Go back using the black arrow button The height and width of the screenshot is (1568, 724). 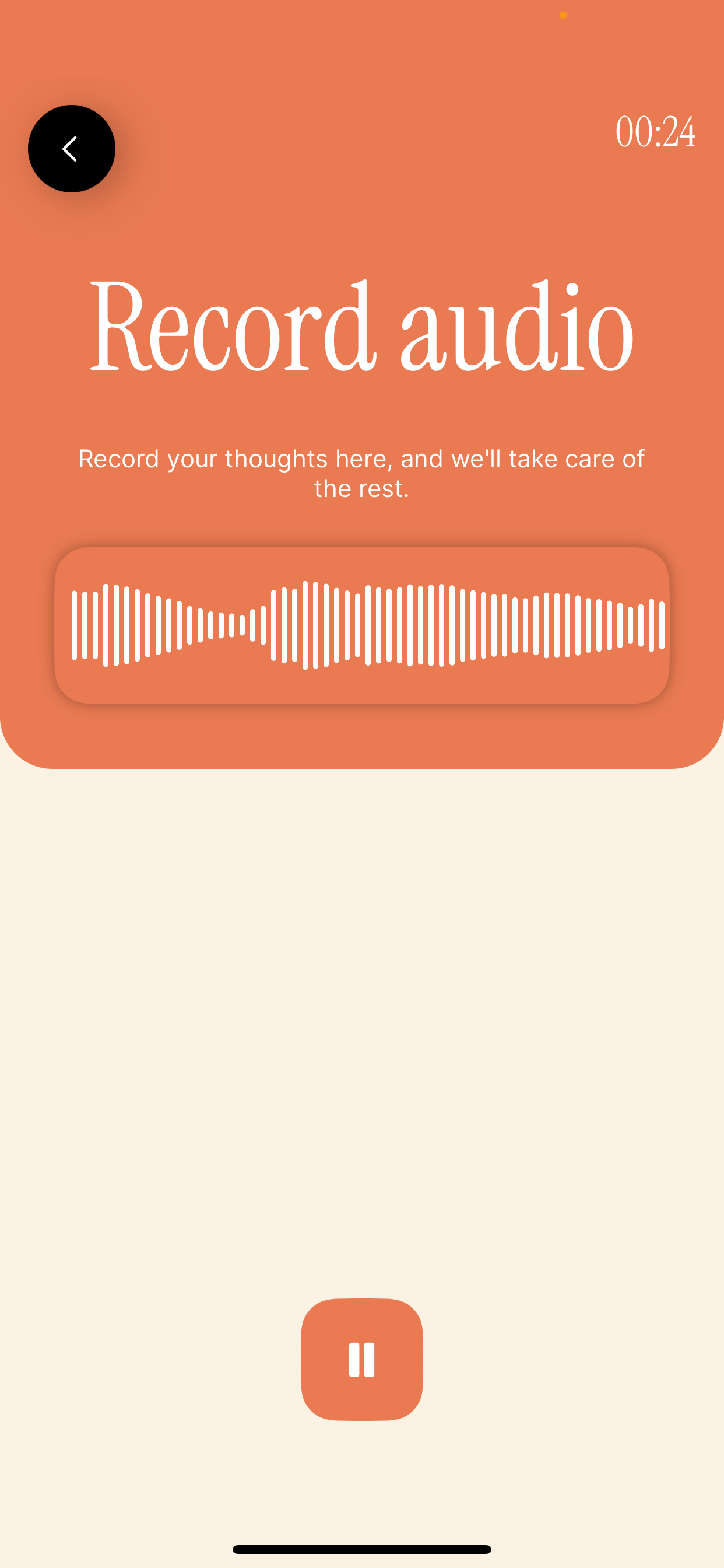pyautogui.click(x=72, y=149)
